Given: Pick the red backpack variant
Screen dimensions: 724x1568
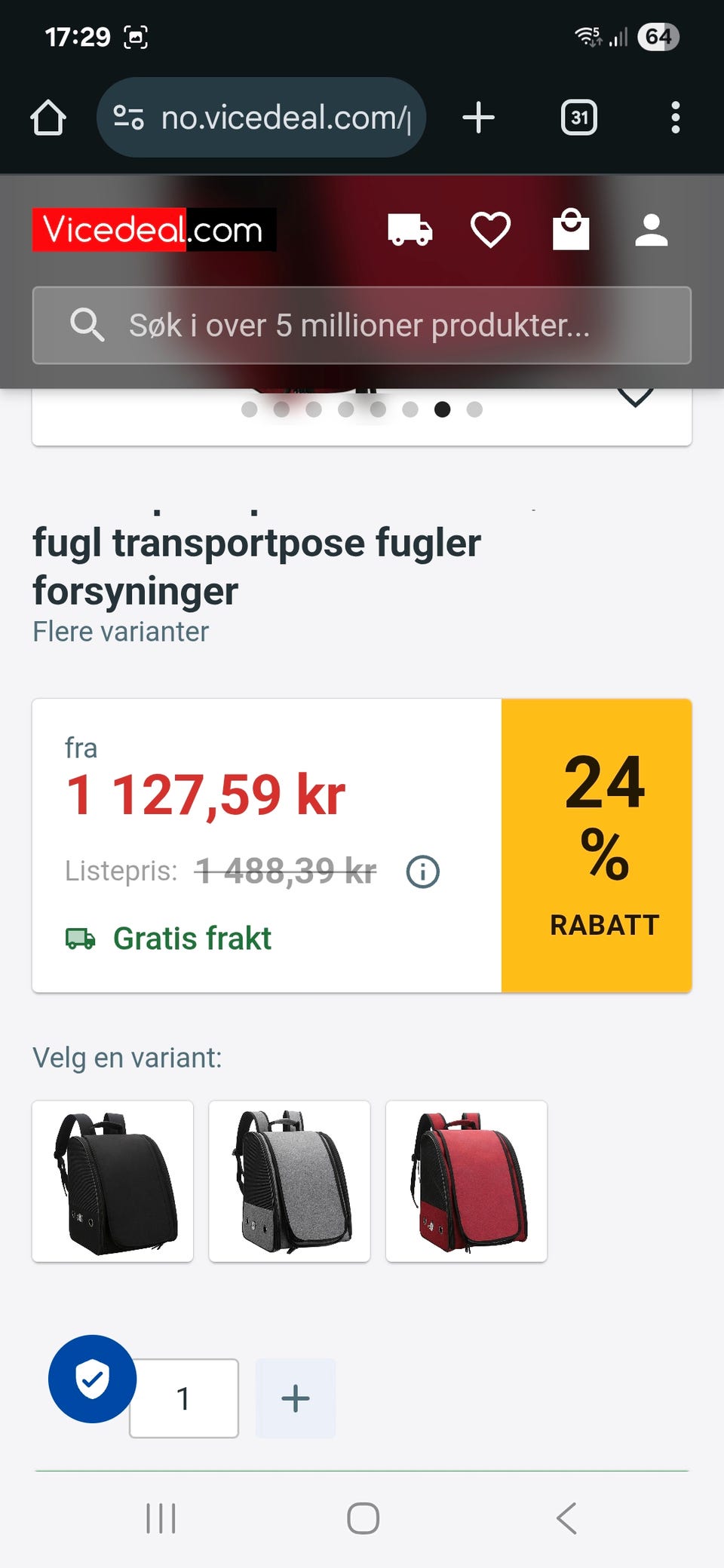Looking at the screenshot, I should tap(466, 1181).
